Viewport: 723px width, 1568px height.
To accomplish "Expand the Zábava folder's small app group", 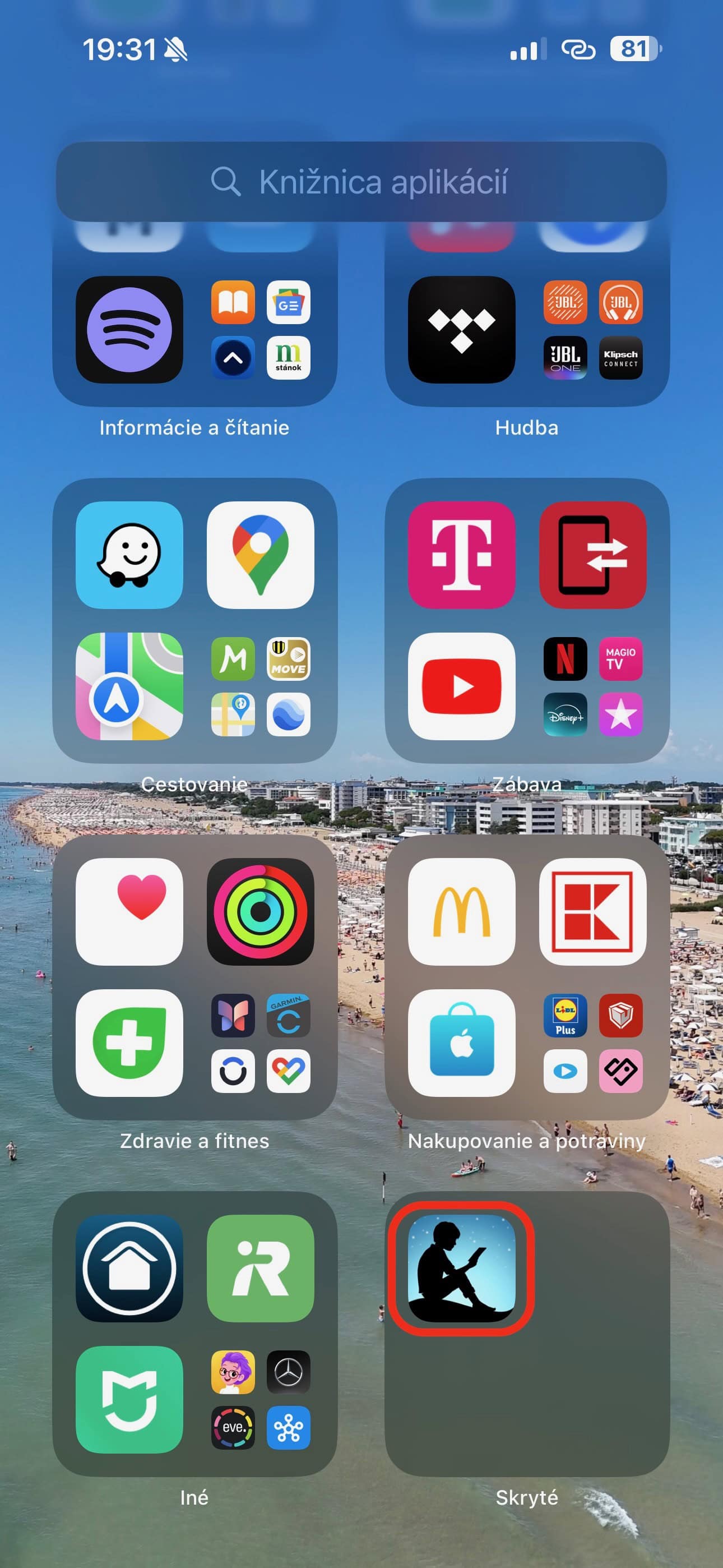I will click(x=593, y=686).
